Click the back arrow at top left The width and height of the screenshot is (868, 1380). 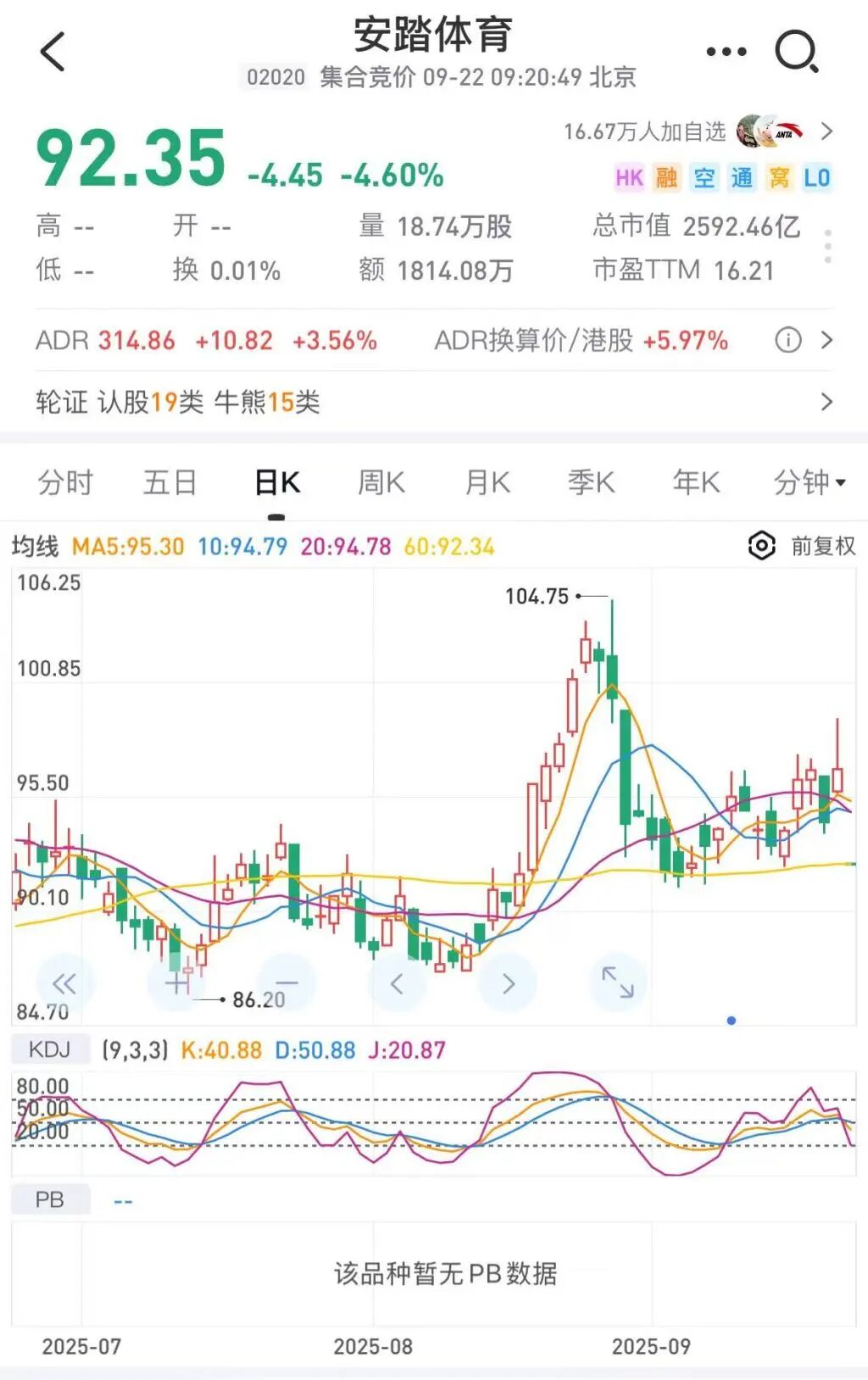coord(53,49)
